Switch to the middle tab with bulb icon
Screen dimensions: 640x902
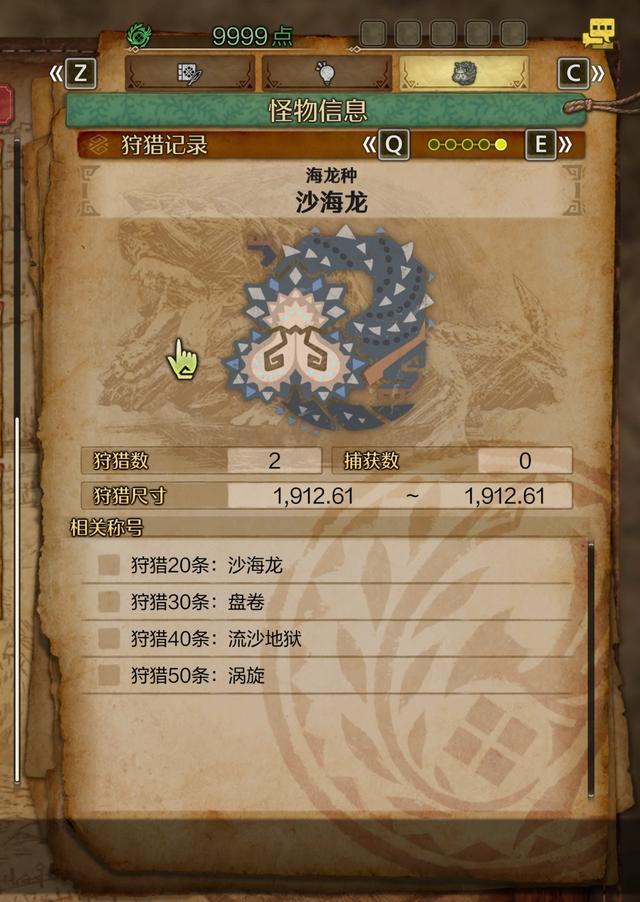tap(326, 73)
